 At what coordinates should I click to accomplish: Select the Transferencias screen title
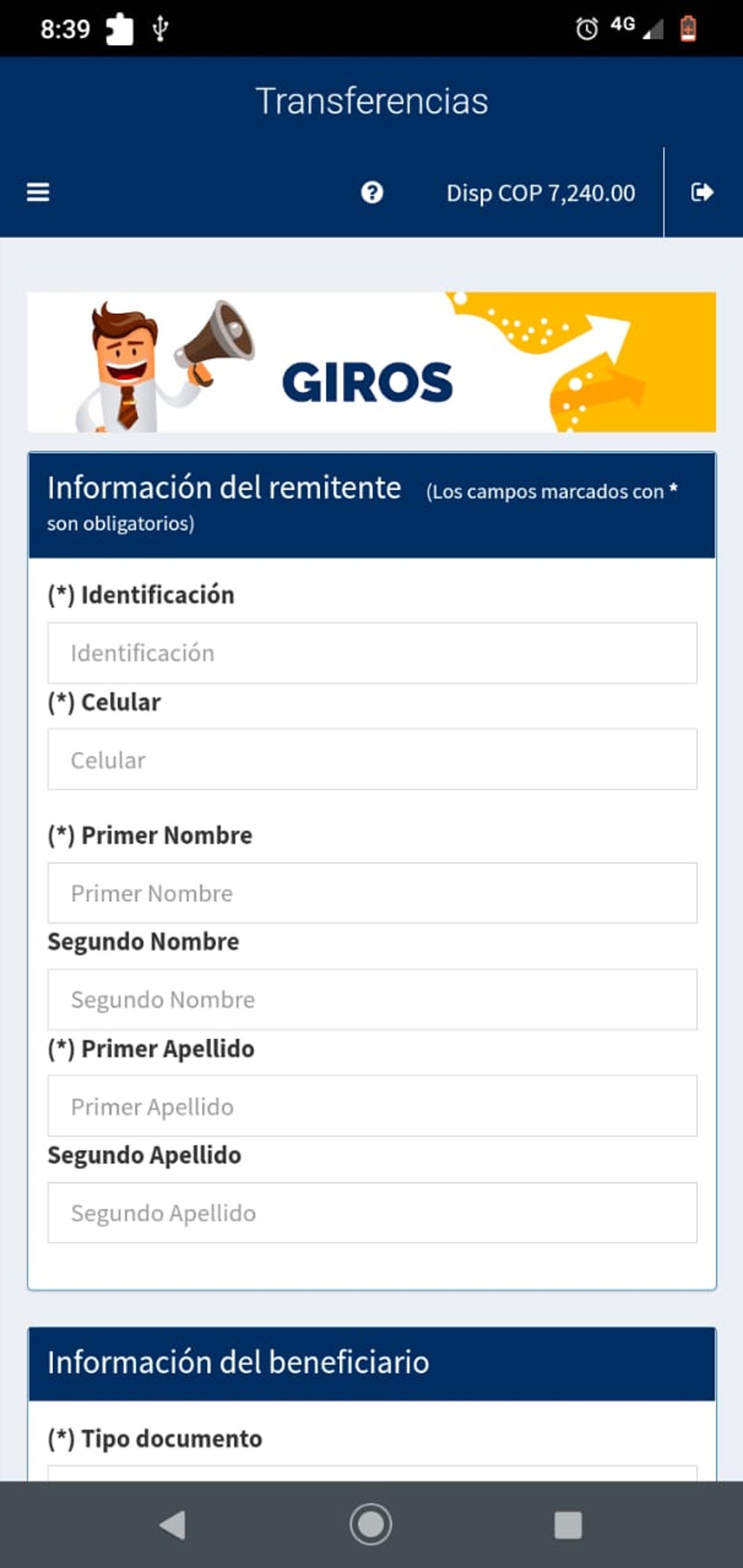371,100
